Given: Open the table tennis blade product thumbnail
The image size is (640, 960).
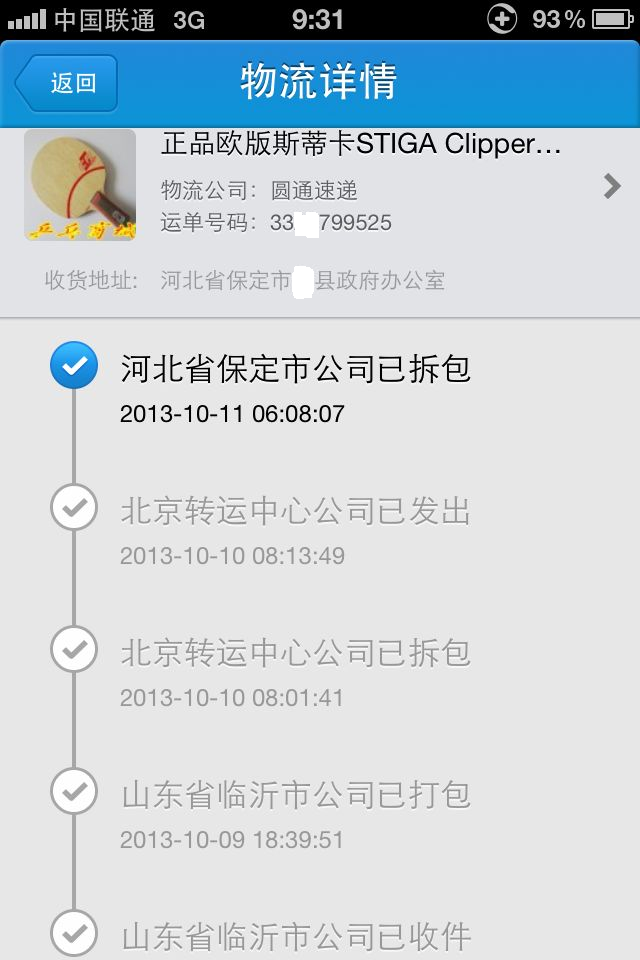Looking at the screenshot, I should (80, 185).
